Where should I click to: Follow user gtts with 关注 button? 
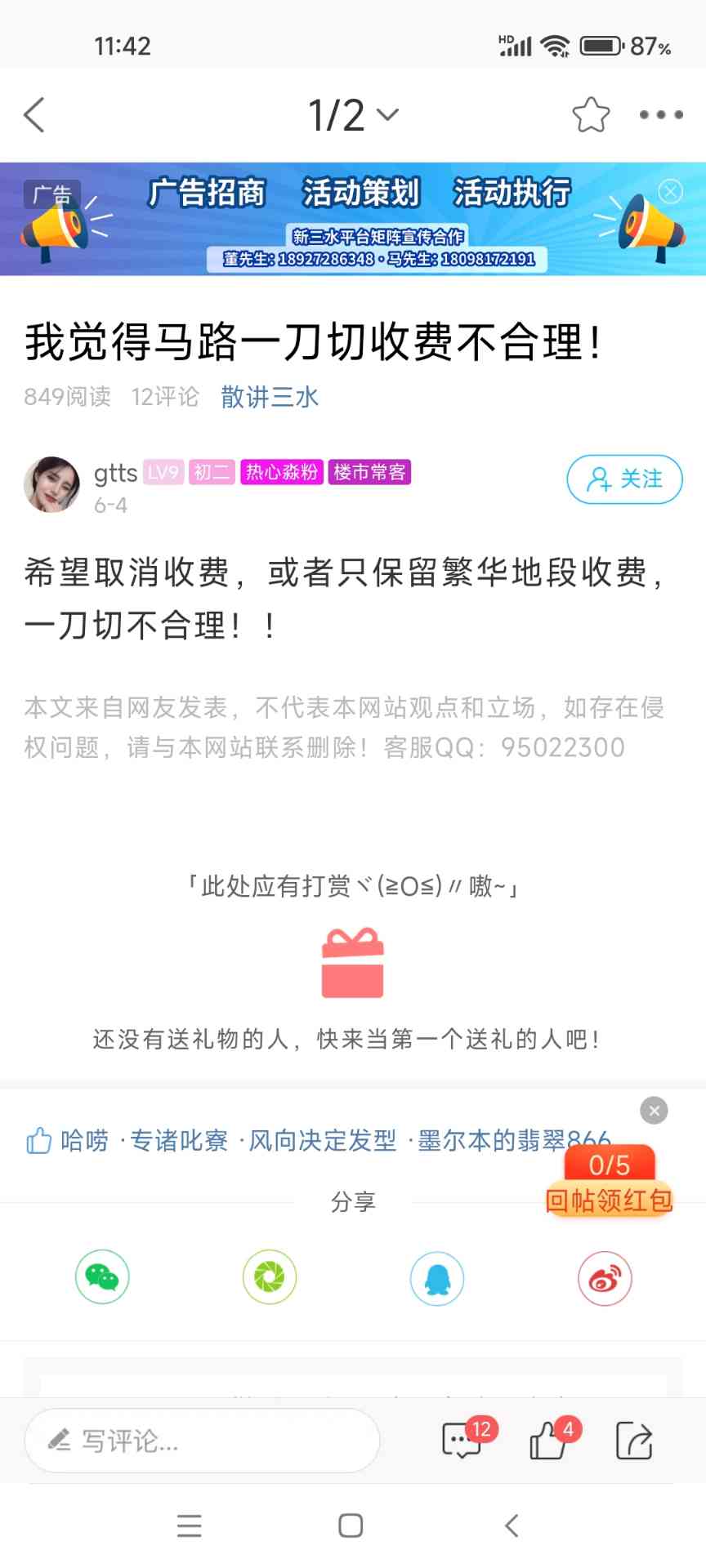[x=624, y=479]
